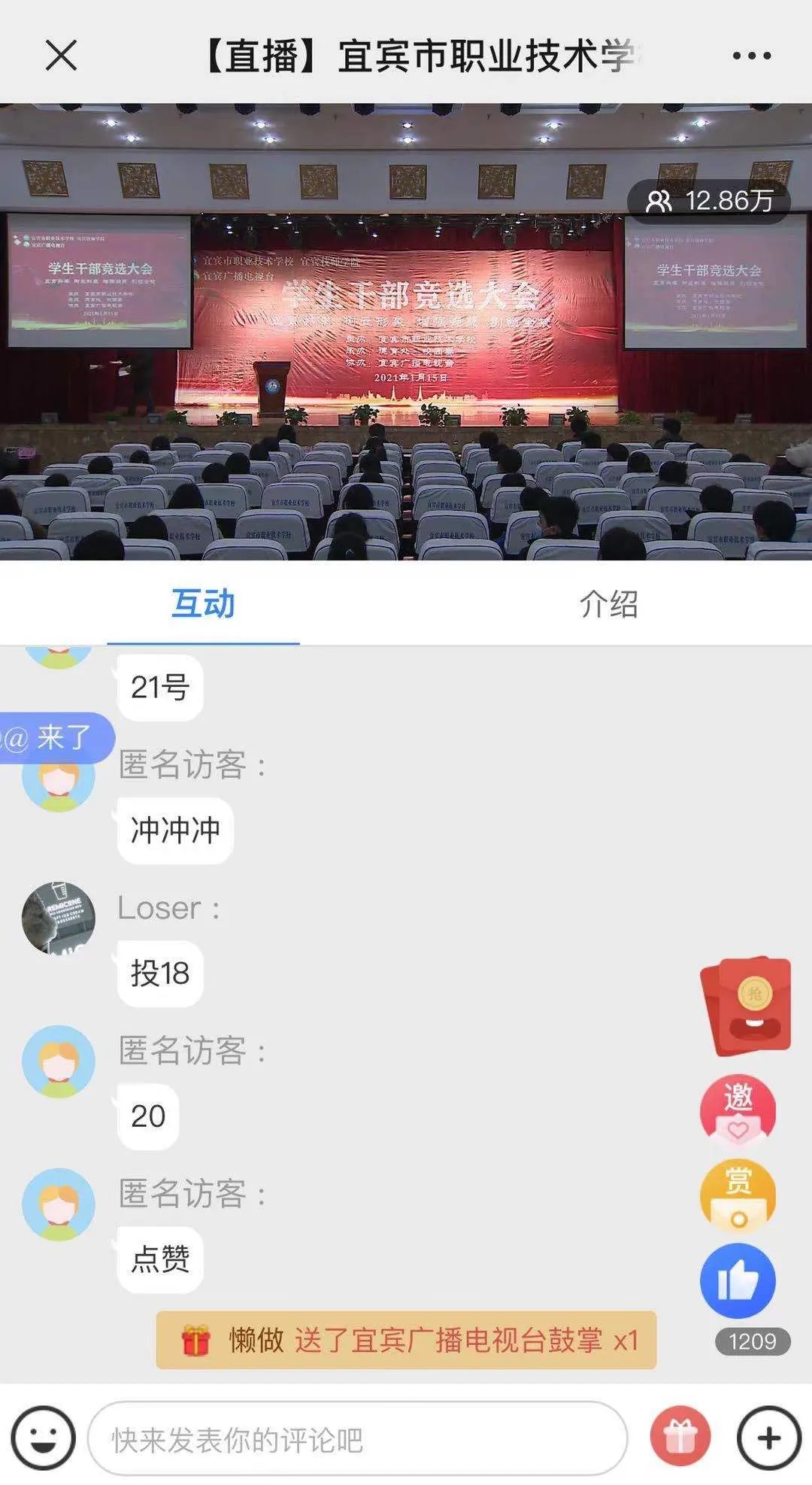
Task: Tap the 赏 reward button
Action: 738,1196
